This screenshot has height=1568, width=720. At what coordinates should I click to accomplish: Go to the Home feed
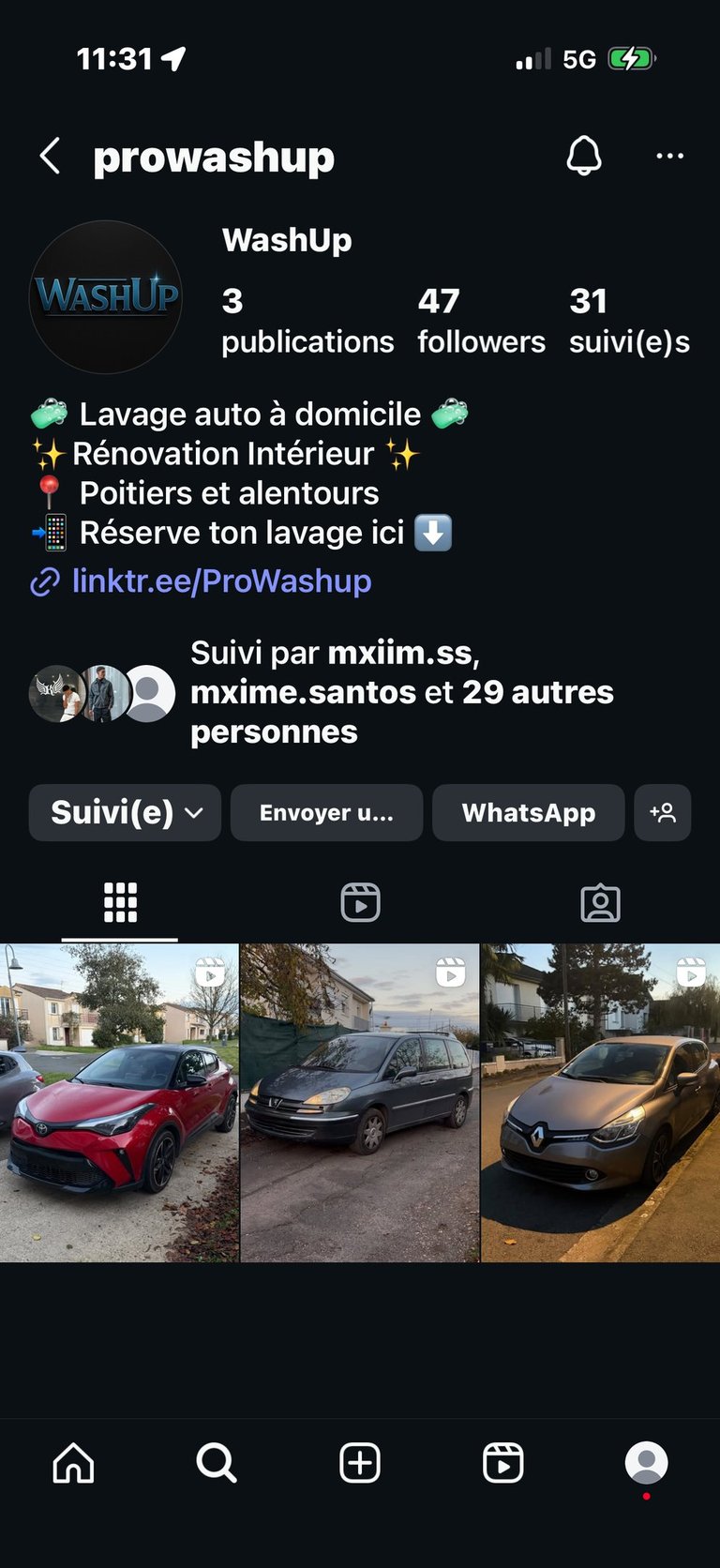(74, 1463)
